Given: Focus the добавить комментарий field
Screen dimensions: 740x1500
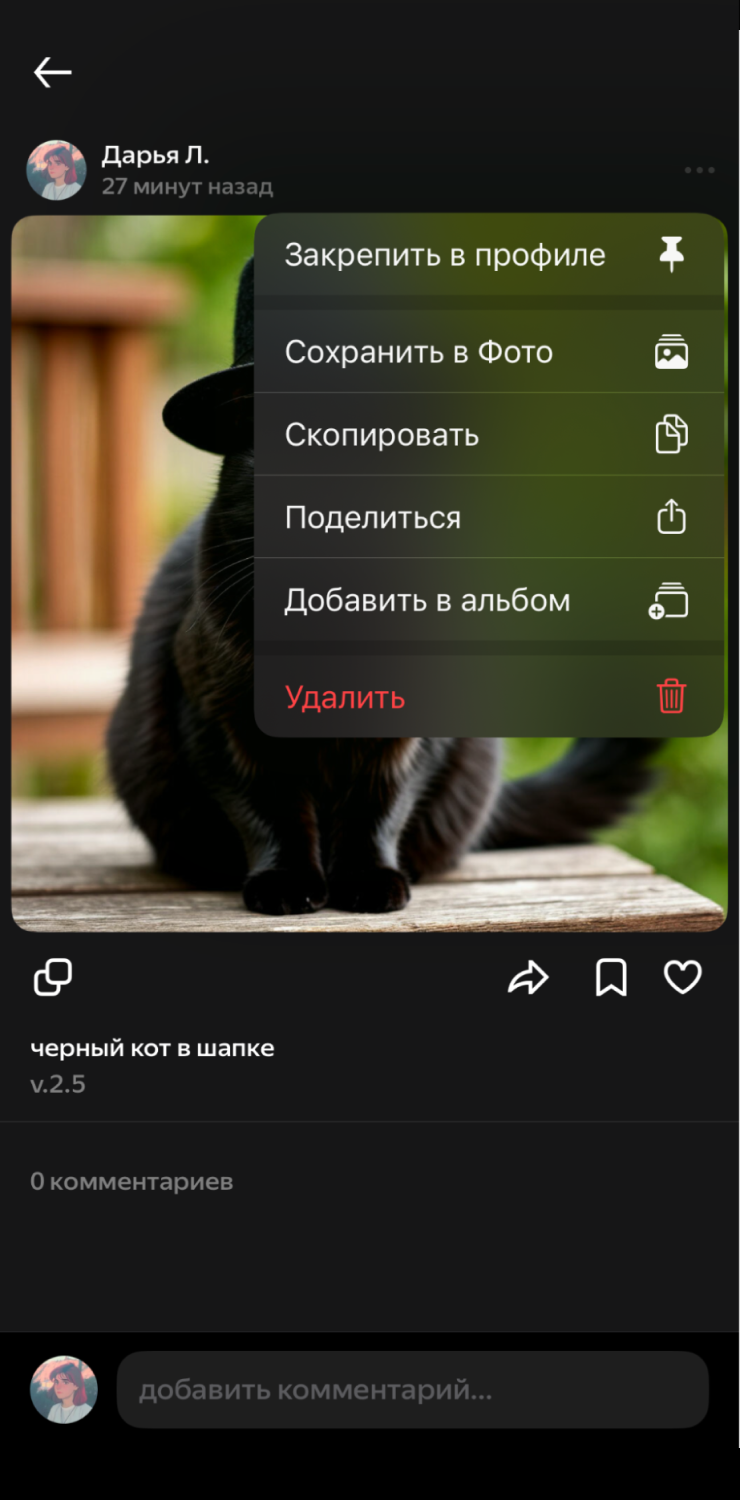Looking at the screenshot, I should point(412,1390).
